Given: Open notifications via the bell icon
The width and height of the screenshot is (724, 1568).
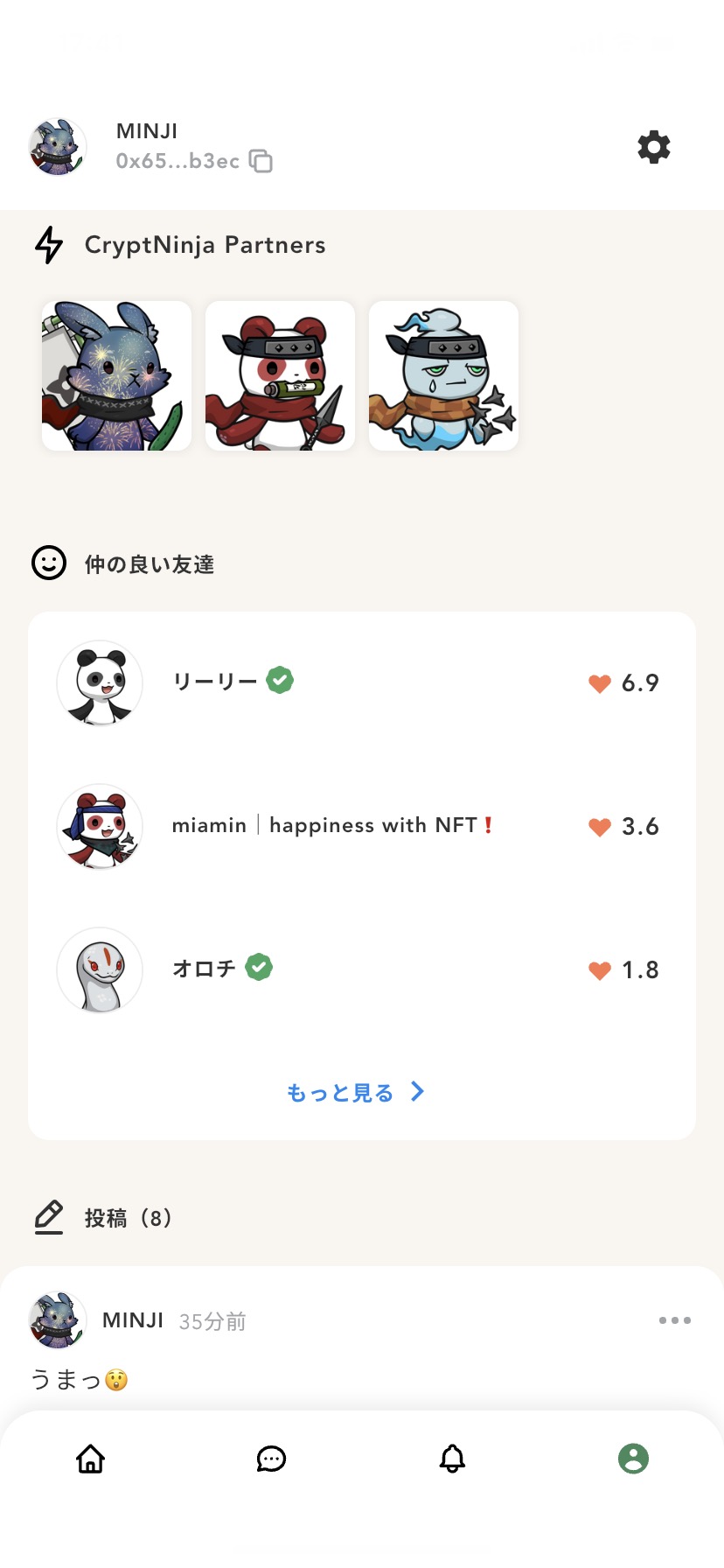Looking at the screenshot, I should [452, 1458].
